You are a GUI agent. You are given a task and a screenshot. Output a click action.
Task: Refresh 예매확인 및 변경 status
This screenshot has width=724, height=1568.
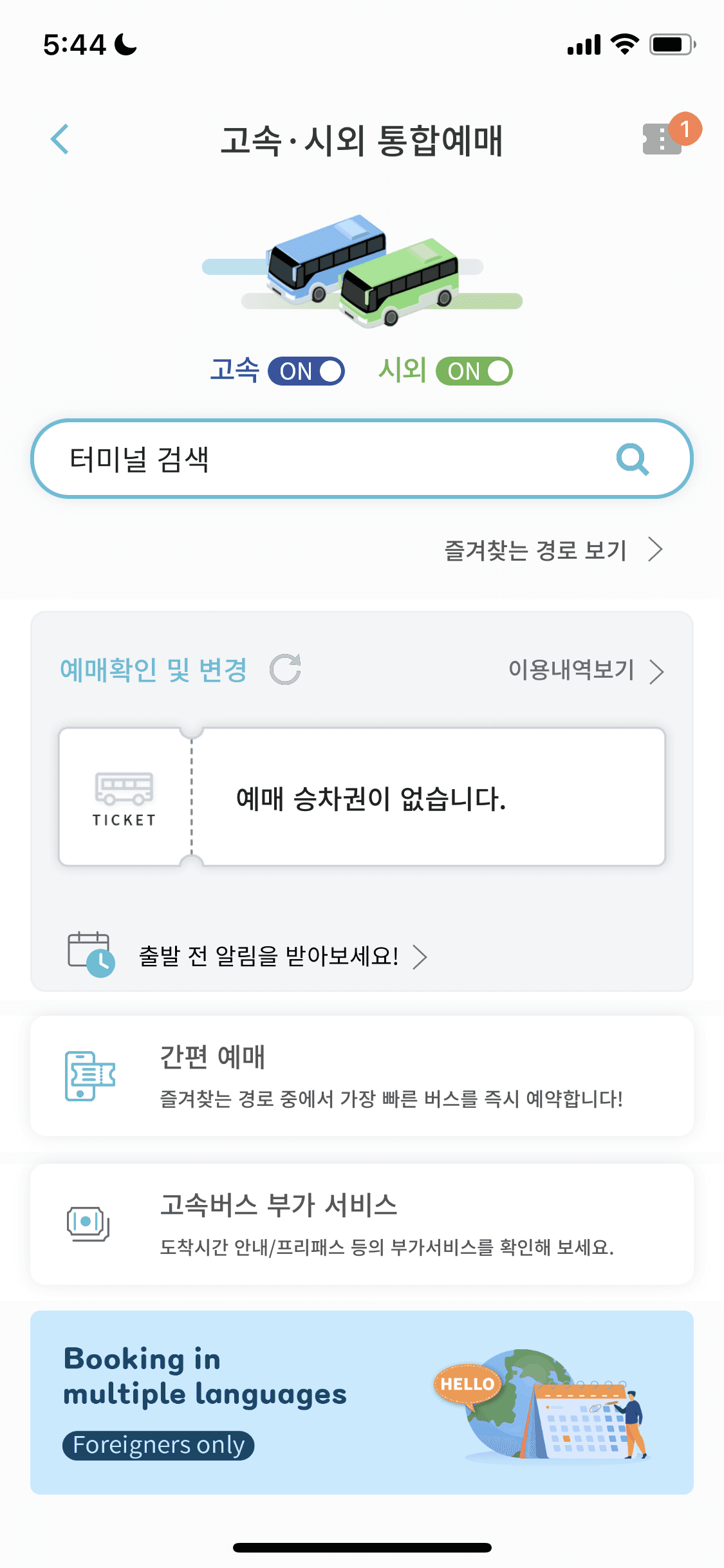(285, 670)
